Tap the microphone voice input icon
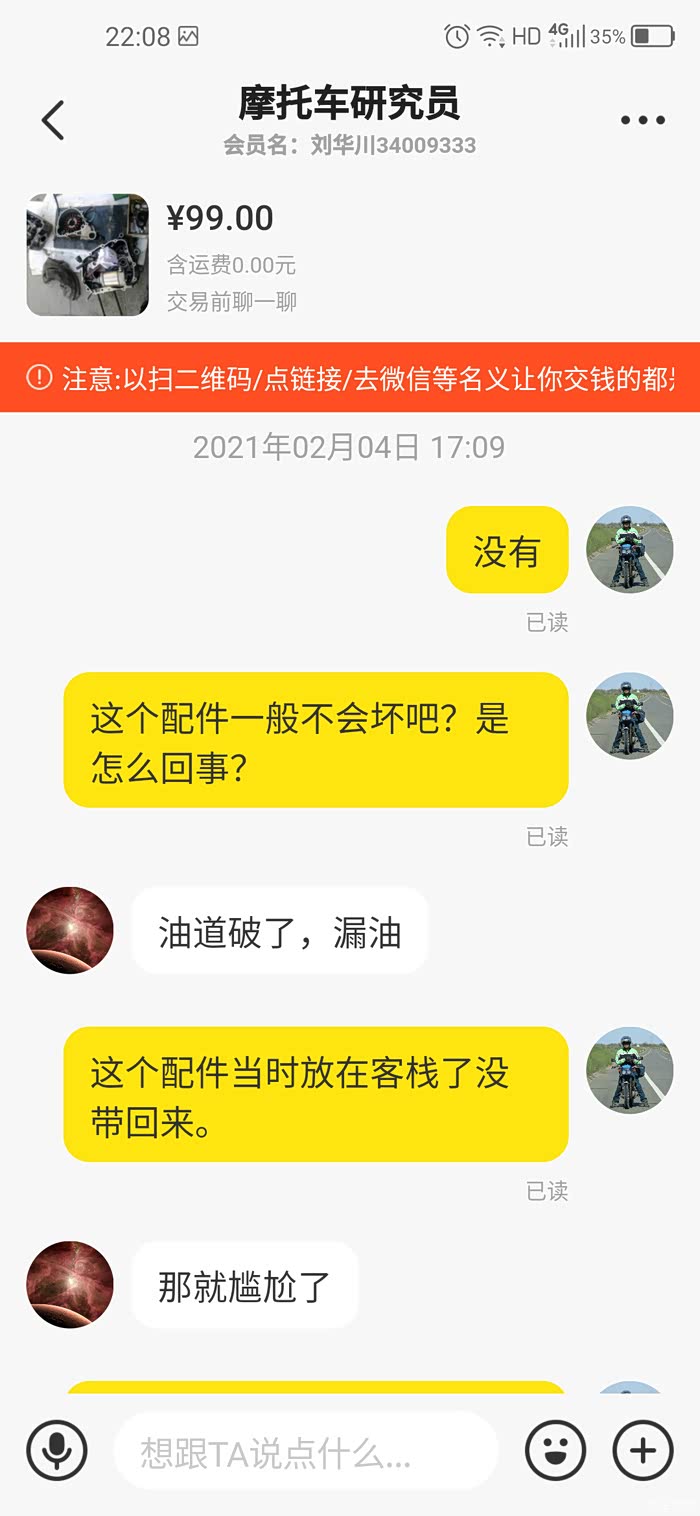The image size is (700, 1516). (x=57, y=1450)
